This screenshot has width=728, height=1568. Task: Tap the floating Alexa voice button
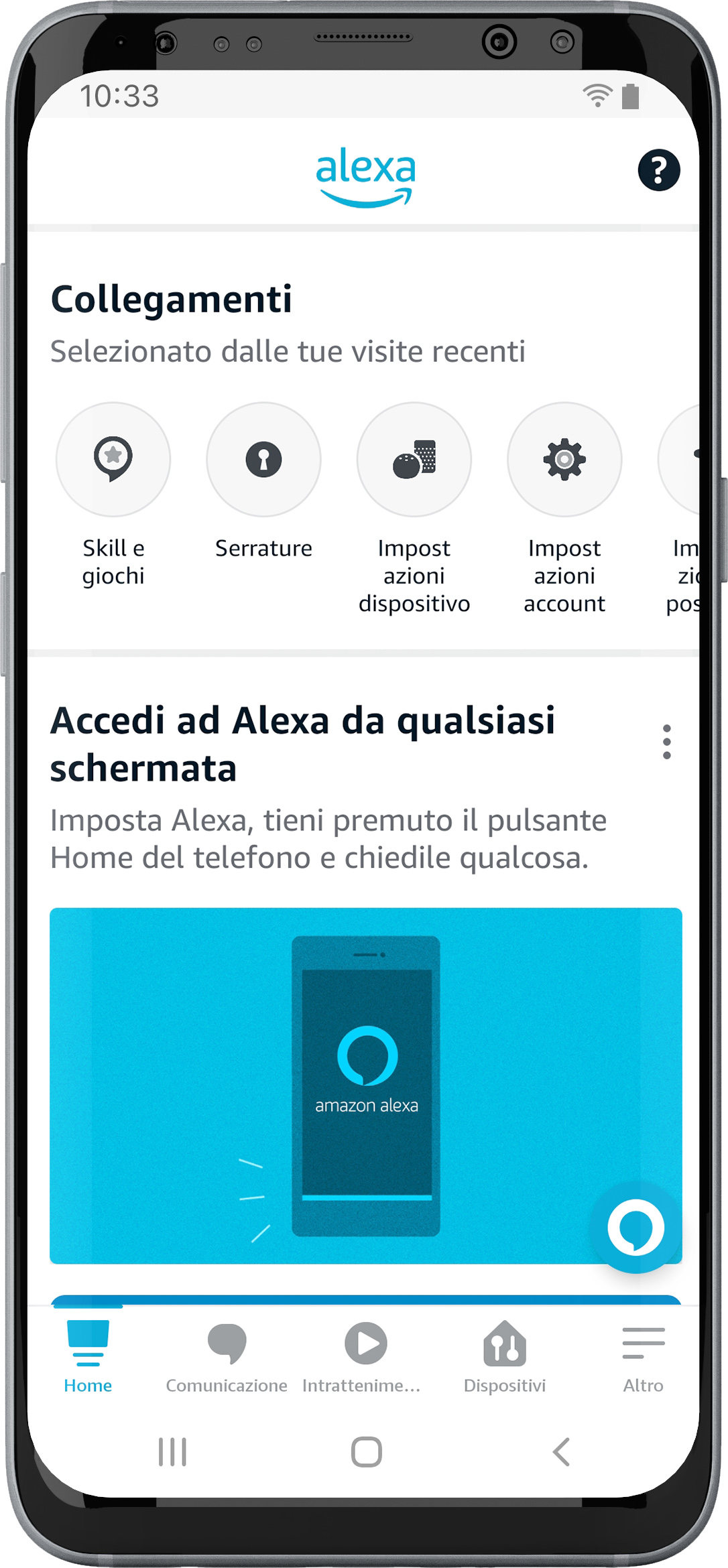635,1228
